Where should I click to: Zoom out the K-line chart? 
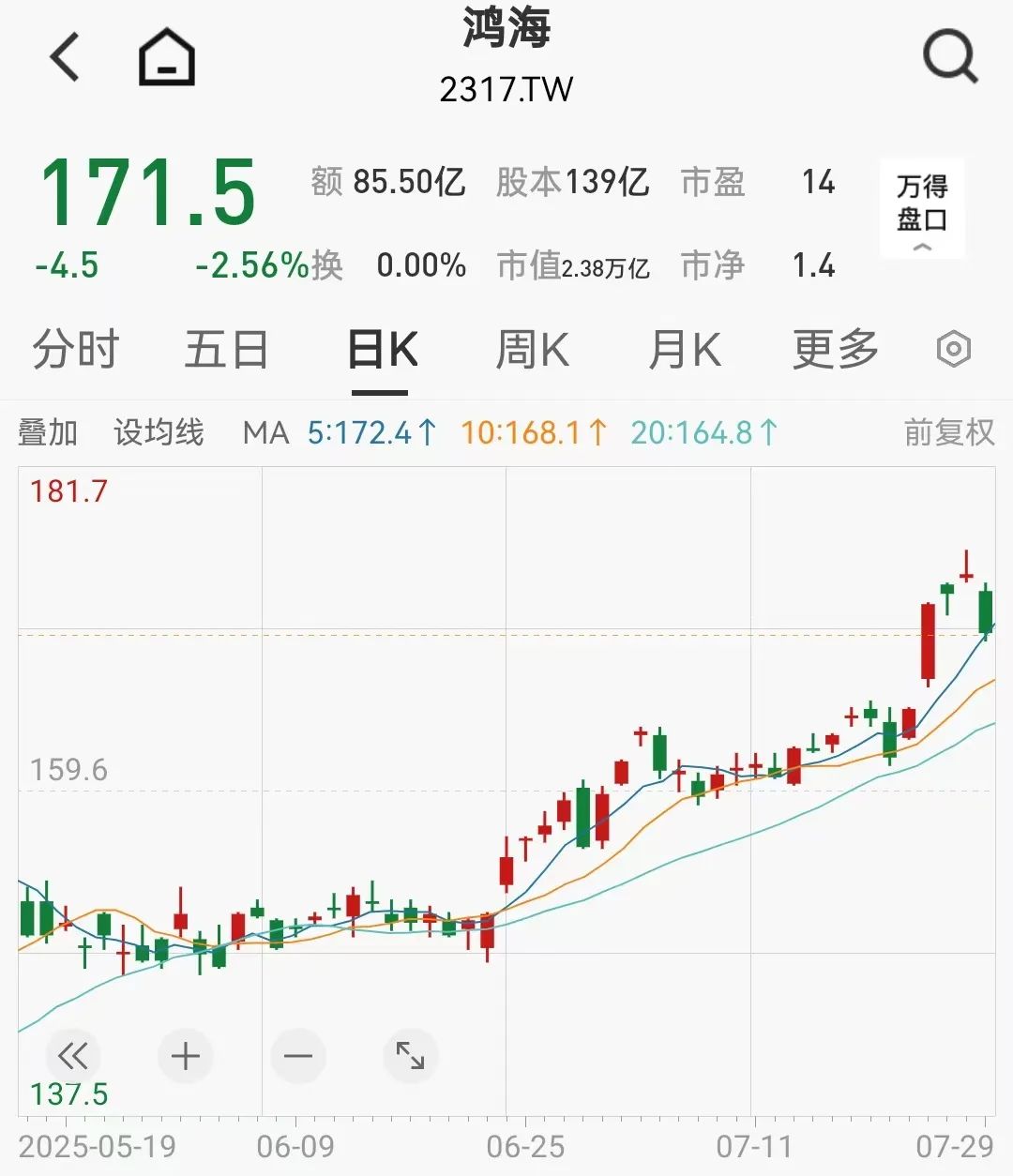pyautogui.click(x=298, y=1056)
